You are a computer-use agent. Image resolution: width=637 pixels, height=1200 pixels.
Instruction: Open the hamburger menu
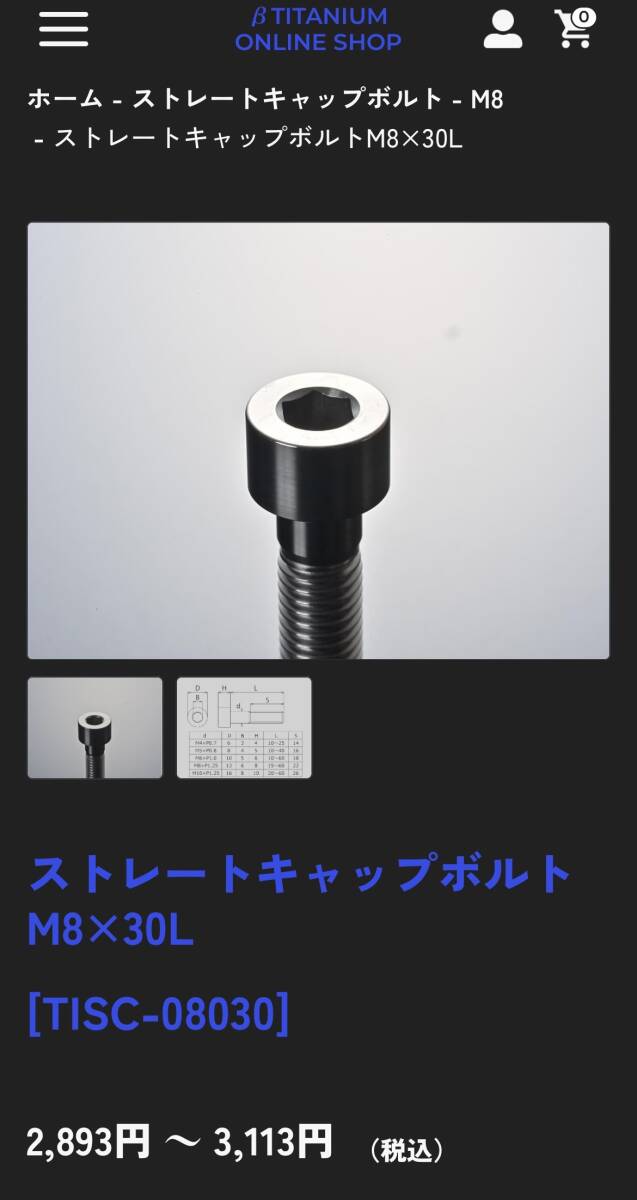pos(64,28)
